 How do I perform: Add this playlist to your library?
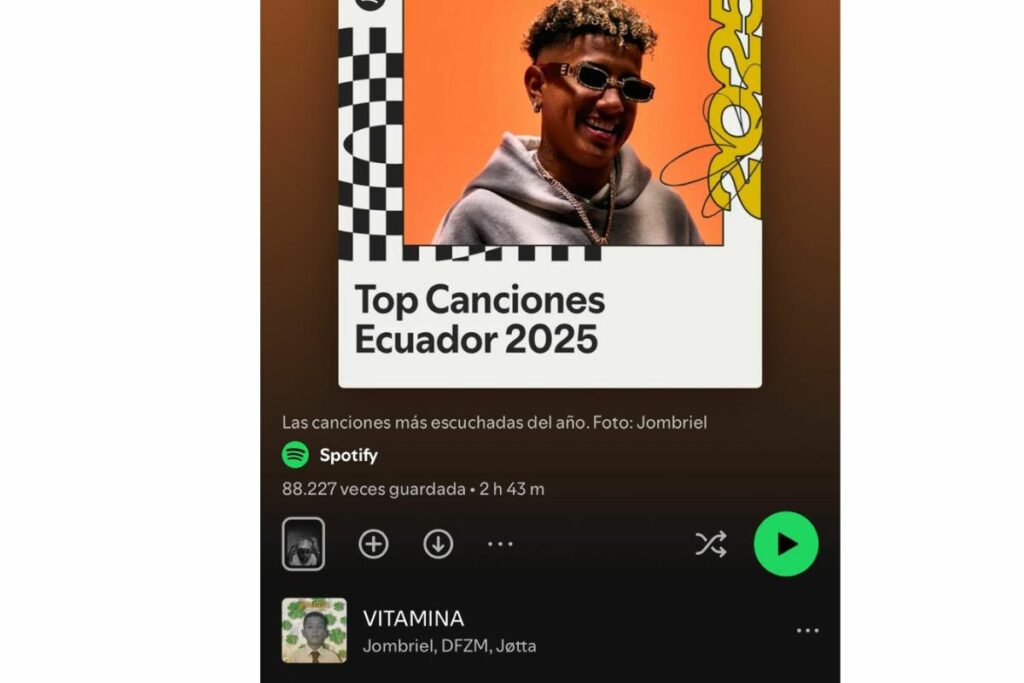[x=374, y=544]
